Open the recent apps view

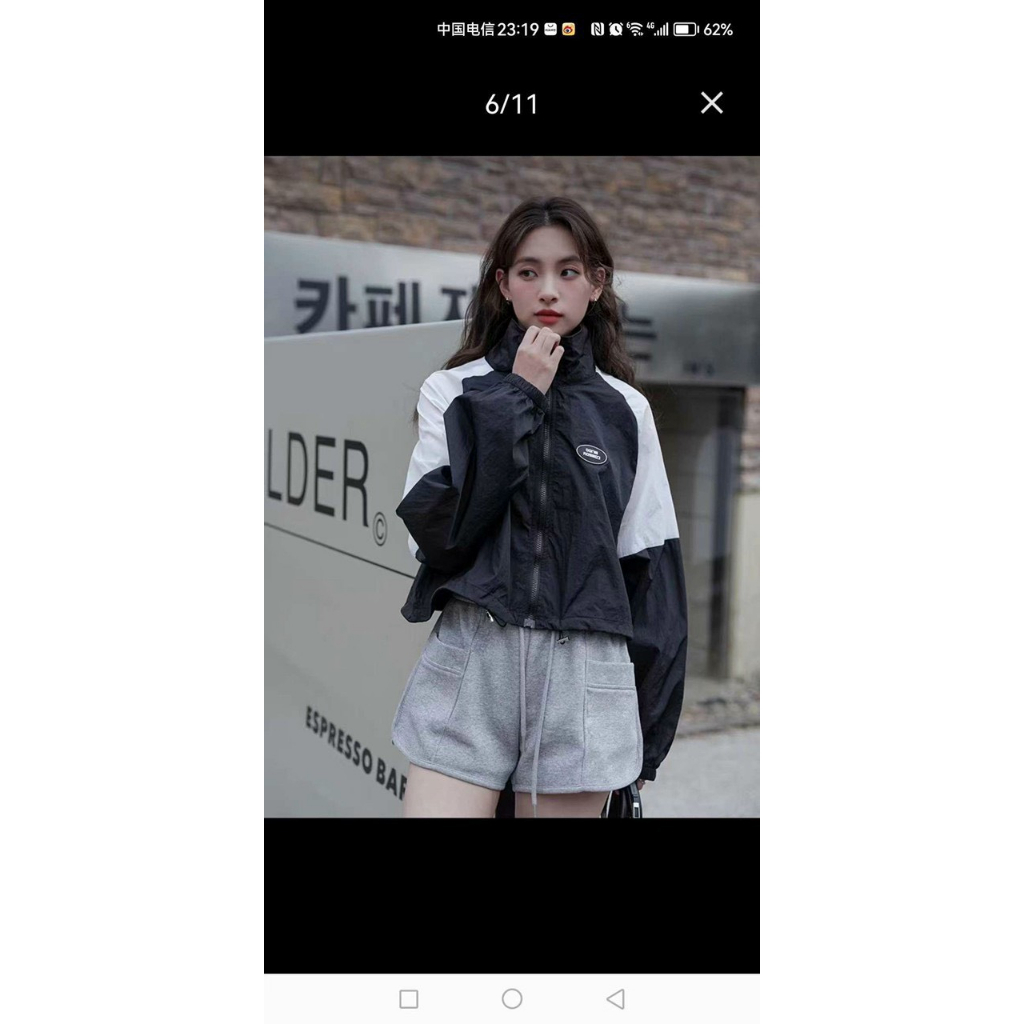pyautogui.click(x=408, y=999)
